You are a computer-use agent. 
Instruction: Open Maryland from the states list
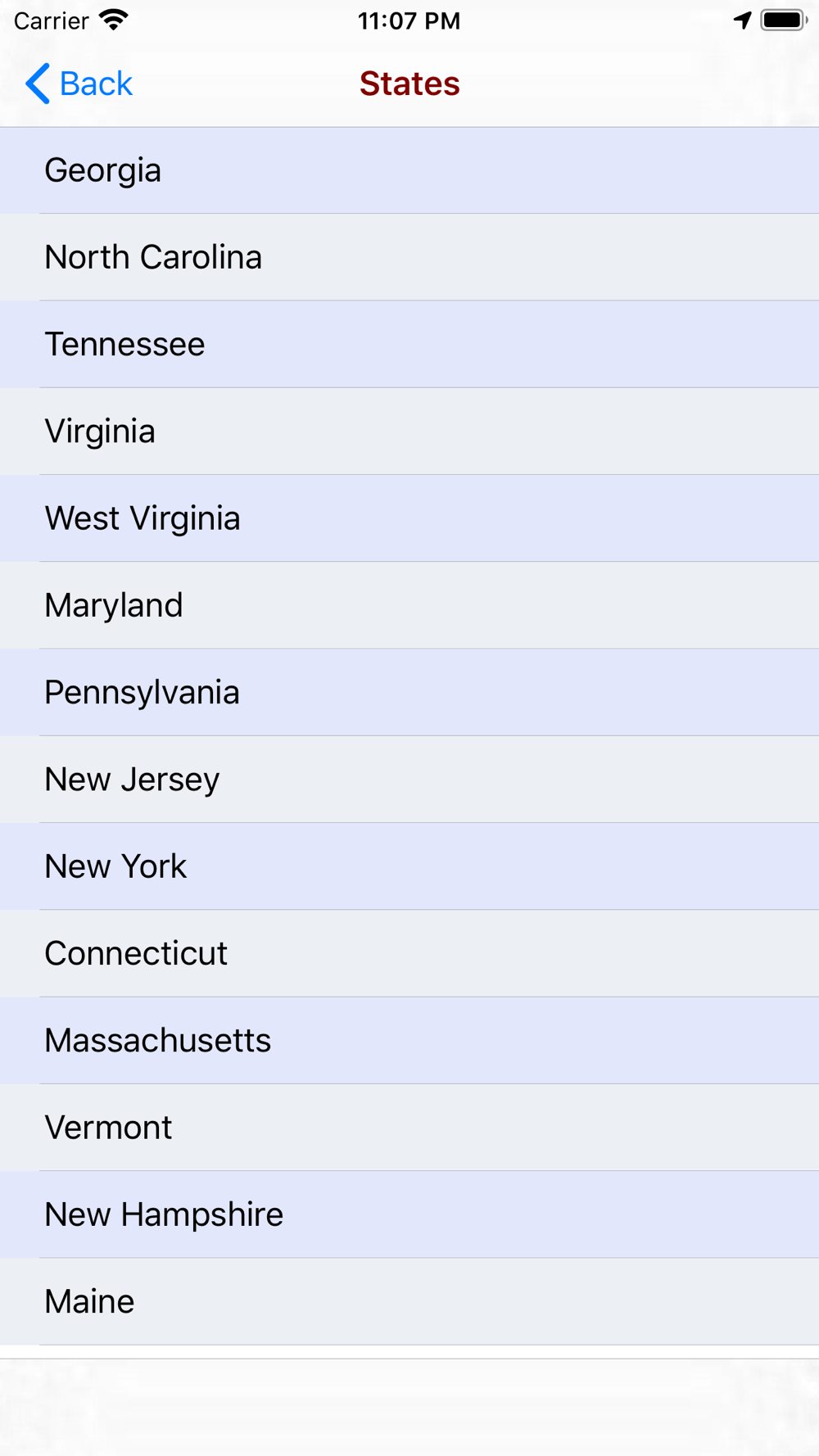tap(409, 605)
